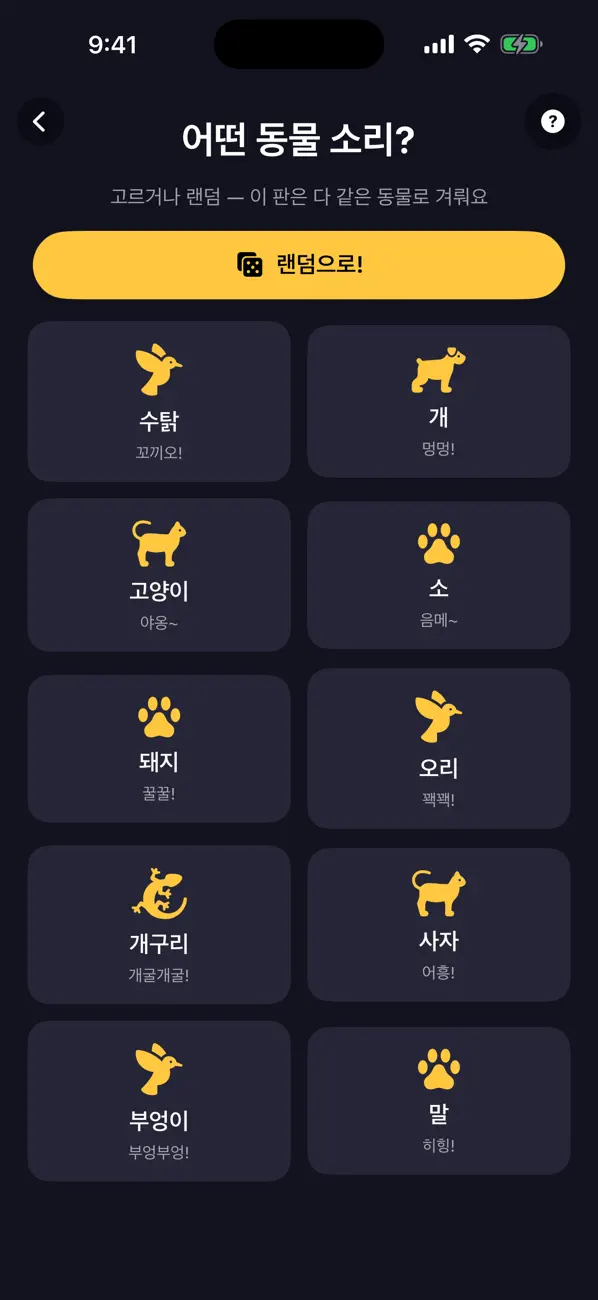The image size is (598, 1300).
Task: Open the help question mark
Action: pos(552,122)
